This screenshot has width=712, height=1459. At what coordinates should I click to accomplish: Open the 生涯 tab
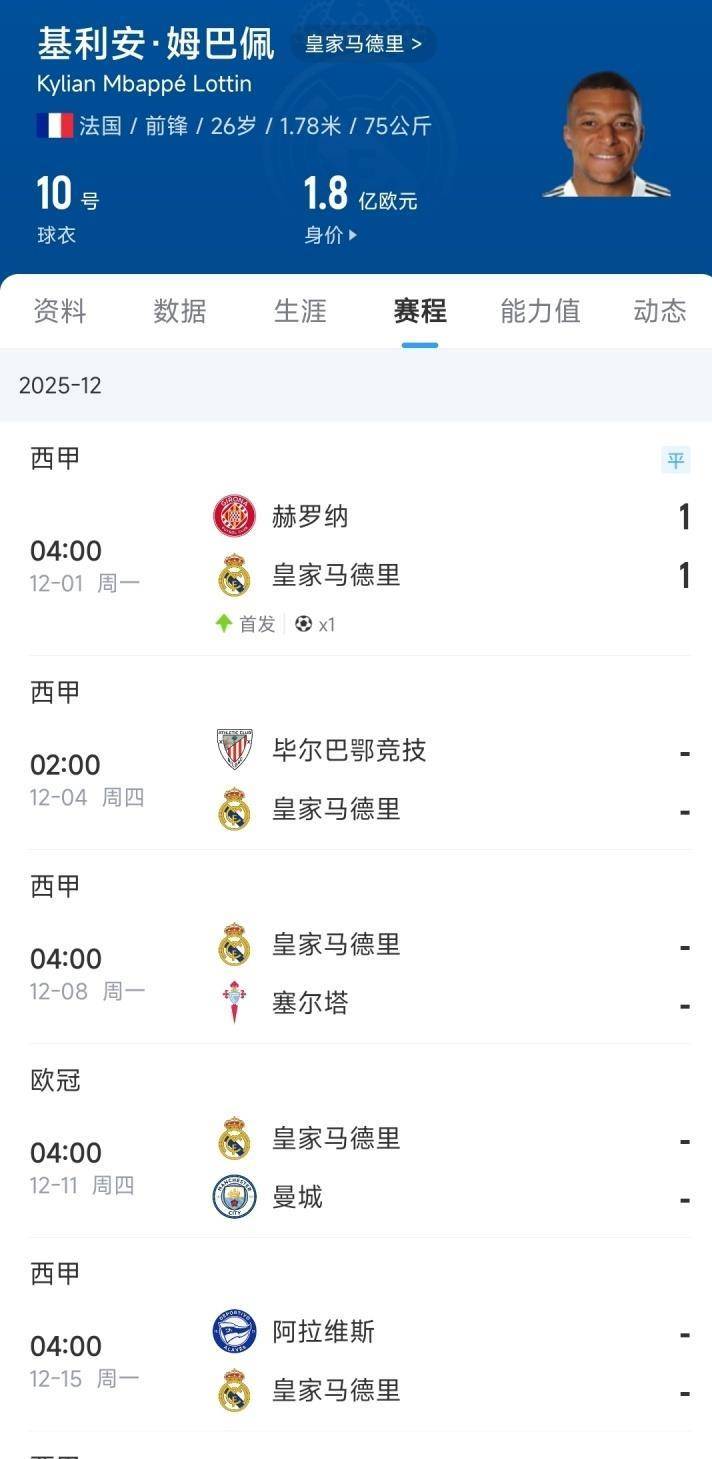click(300, 311)
